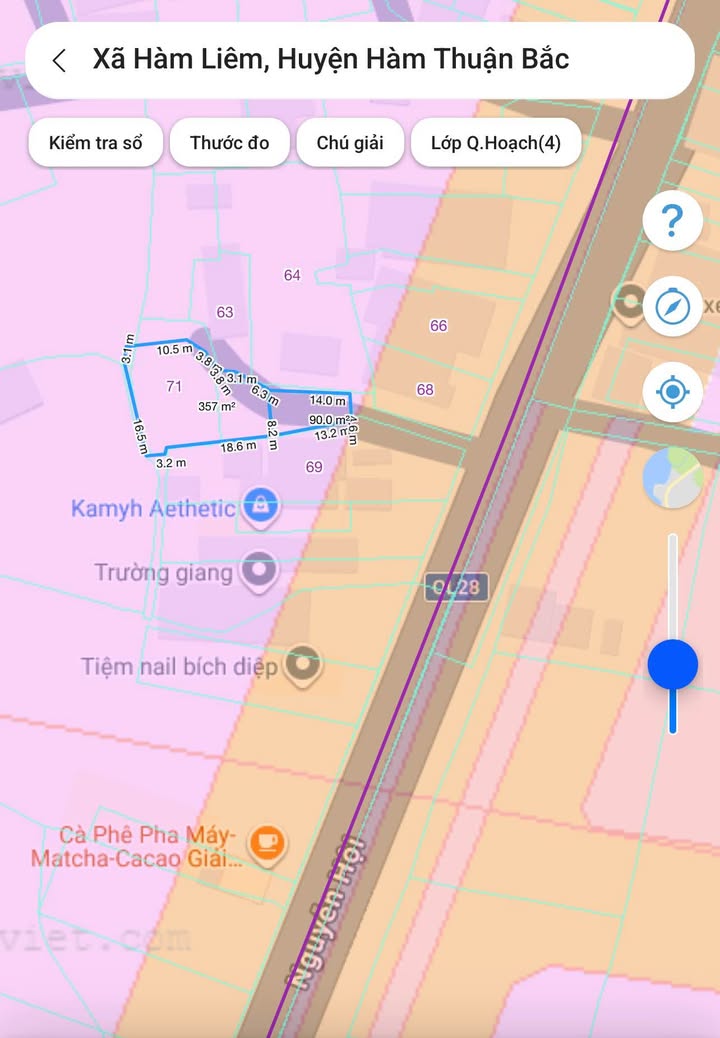Tap the layer opacity slider handle
720x1038 pixels.
coord(672,665)
